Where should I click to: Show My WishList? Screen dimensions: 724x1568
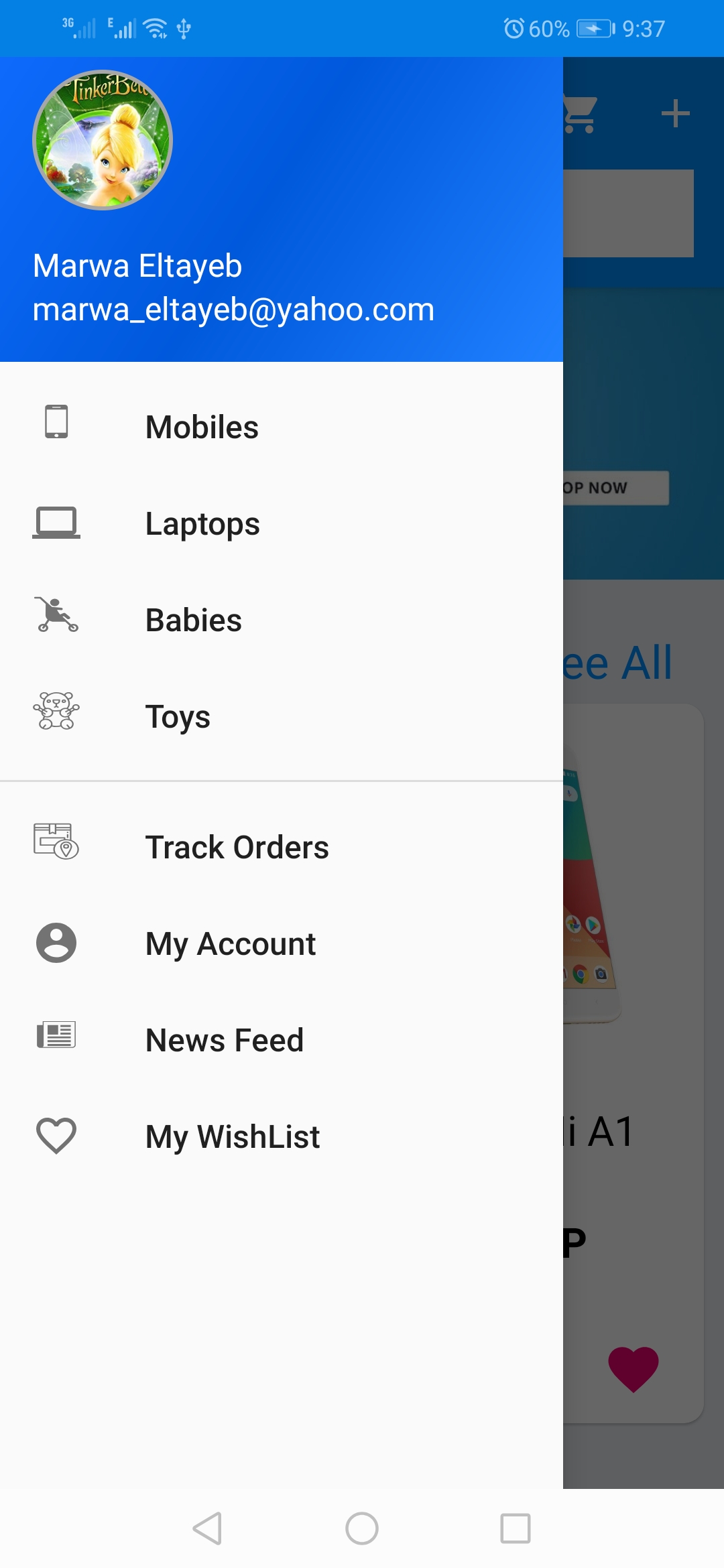point(233,1136)
